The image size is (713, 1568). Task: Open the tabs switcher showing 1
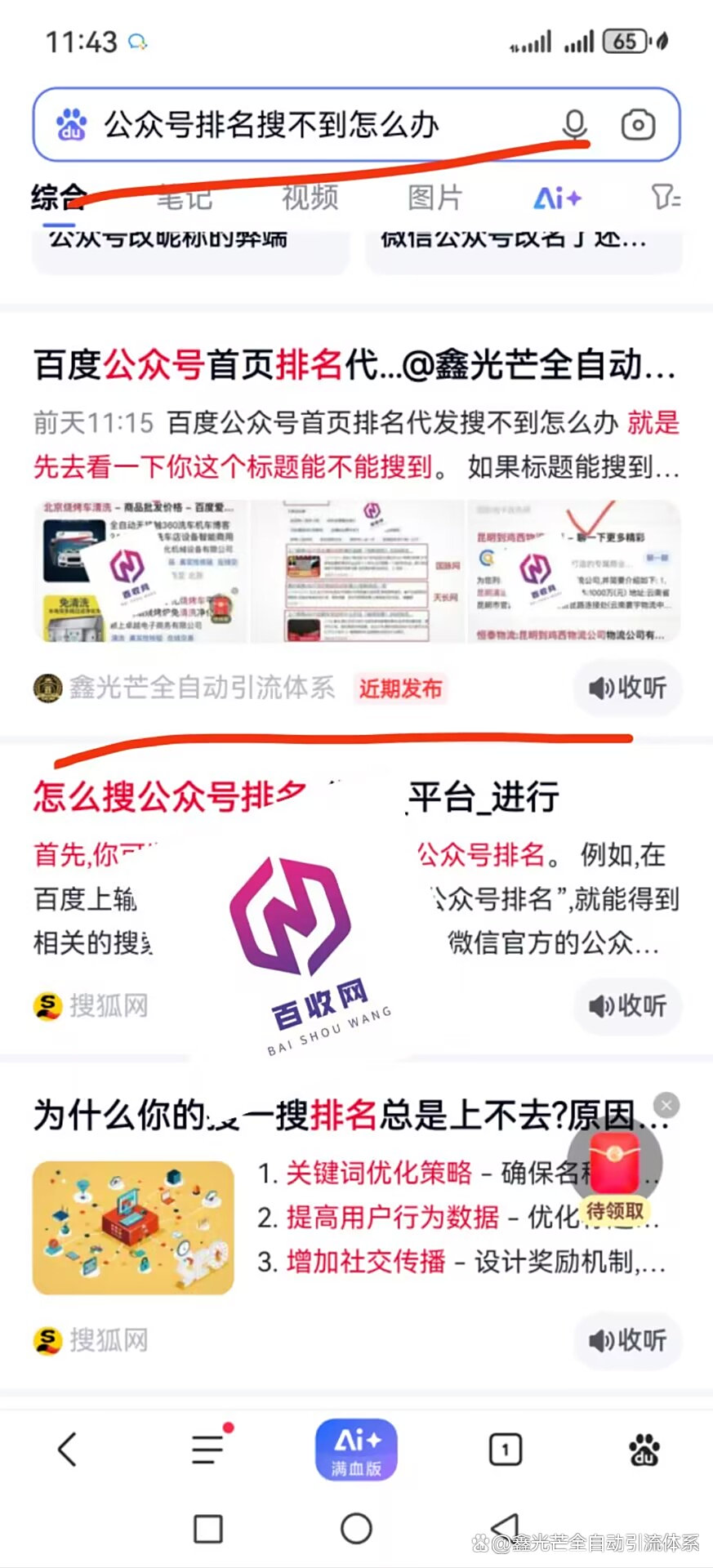tap(506, 1450)
